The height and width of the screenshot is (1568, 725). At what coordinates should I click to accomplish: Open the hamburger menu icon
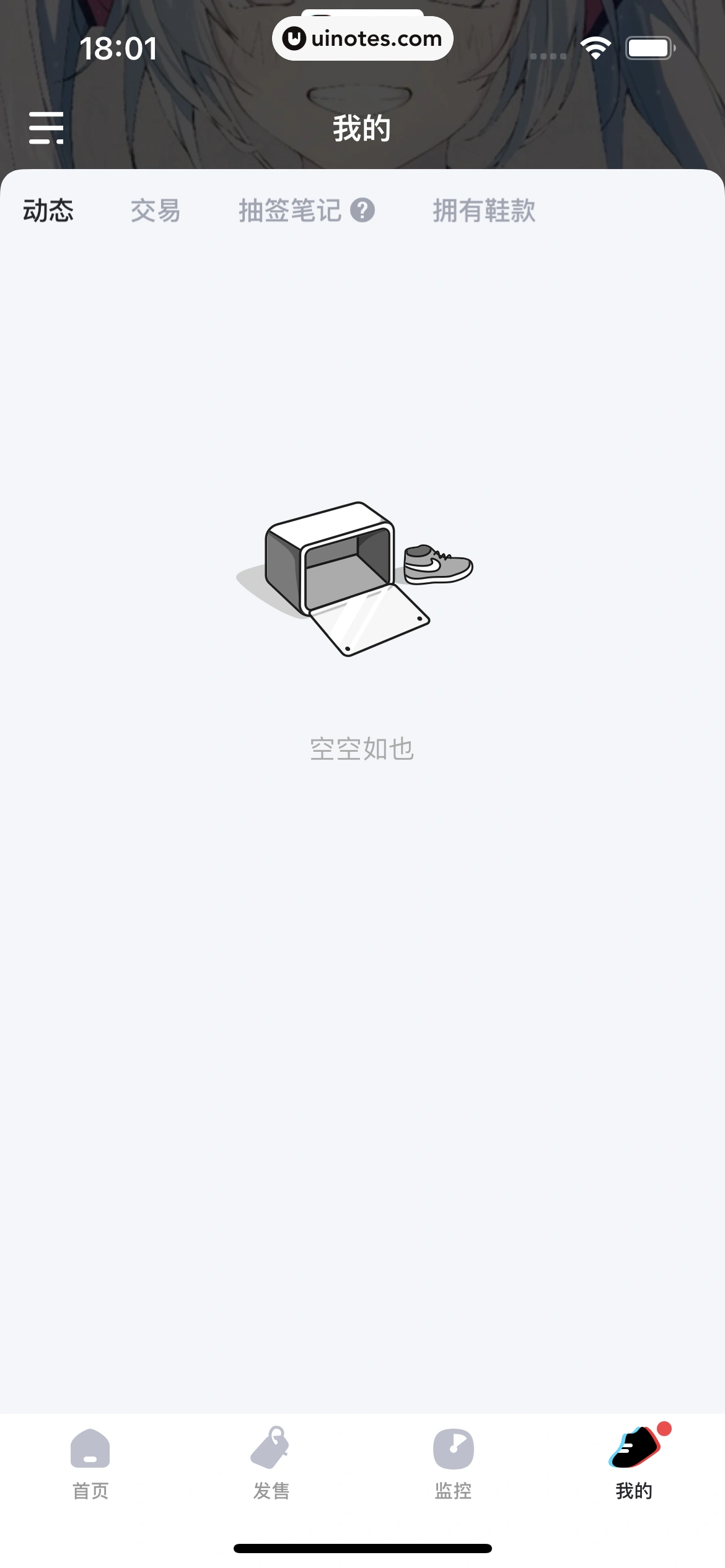click(46, 128)
